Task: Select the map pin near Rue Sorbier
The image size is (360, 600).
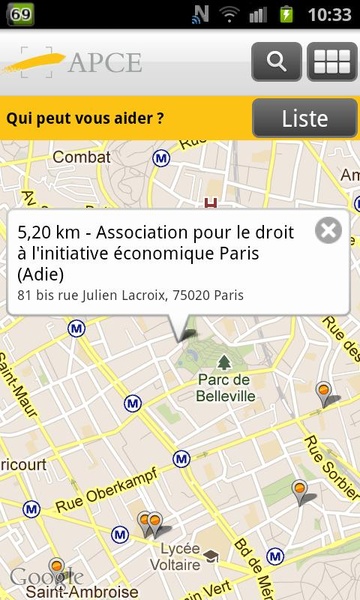Action: coord(300,492)
